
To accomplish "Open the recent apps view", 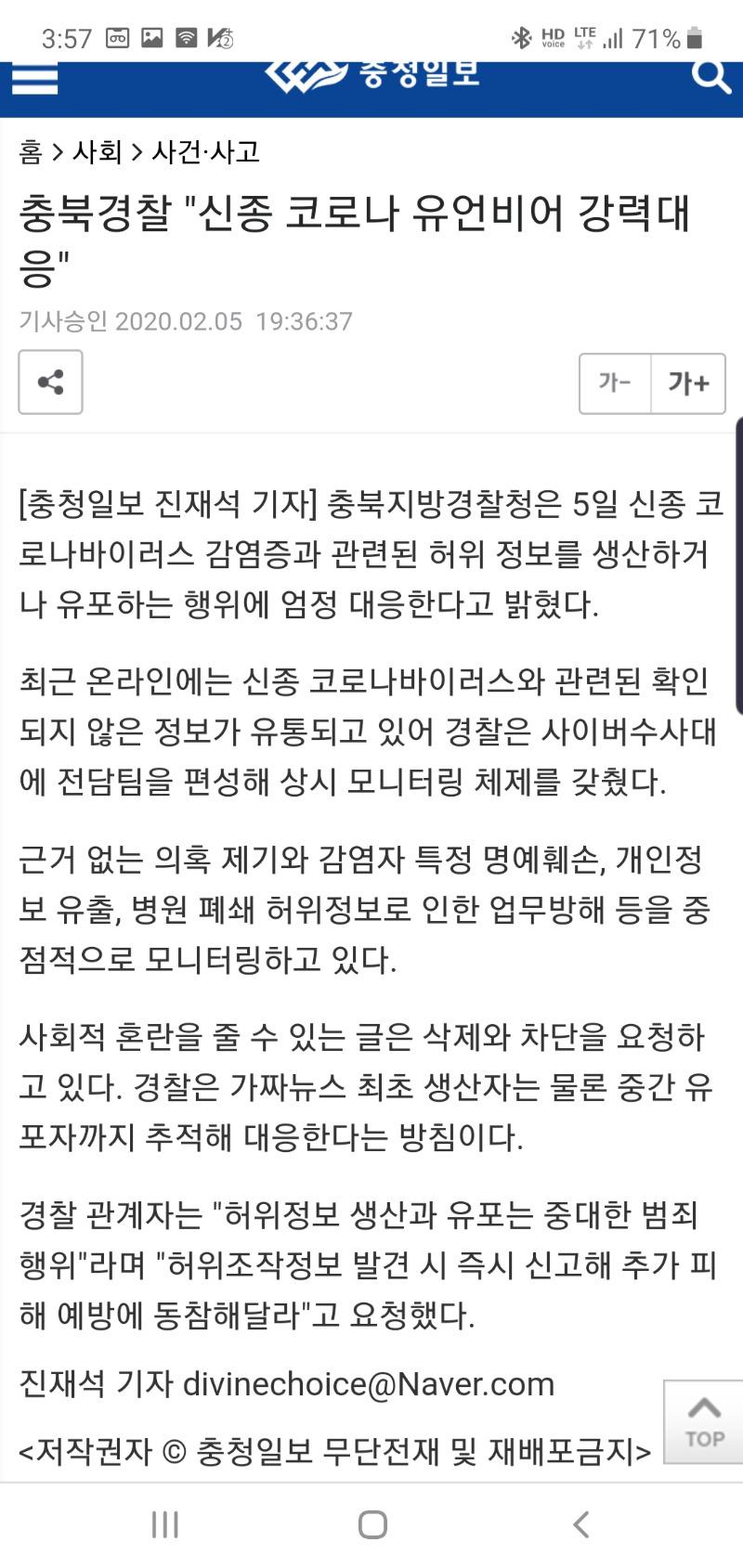I will tap(164, 1524).
